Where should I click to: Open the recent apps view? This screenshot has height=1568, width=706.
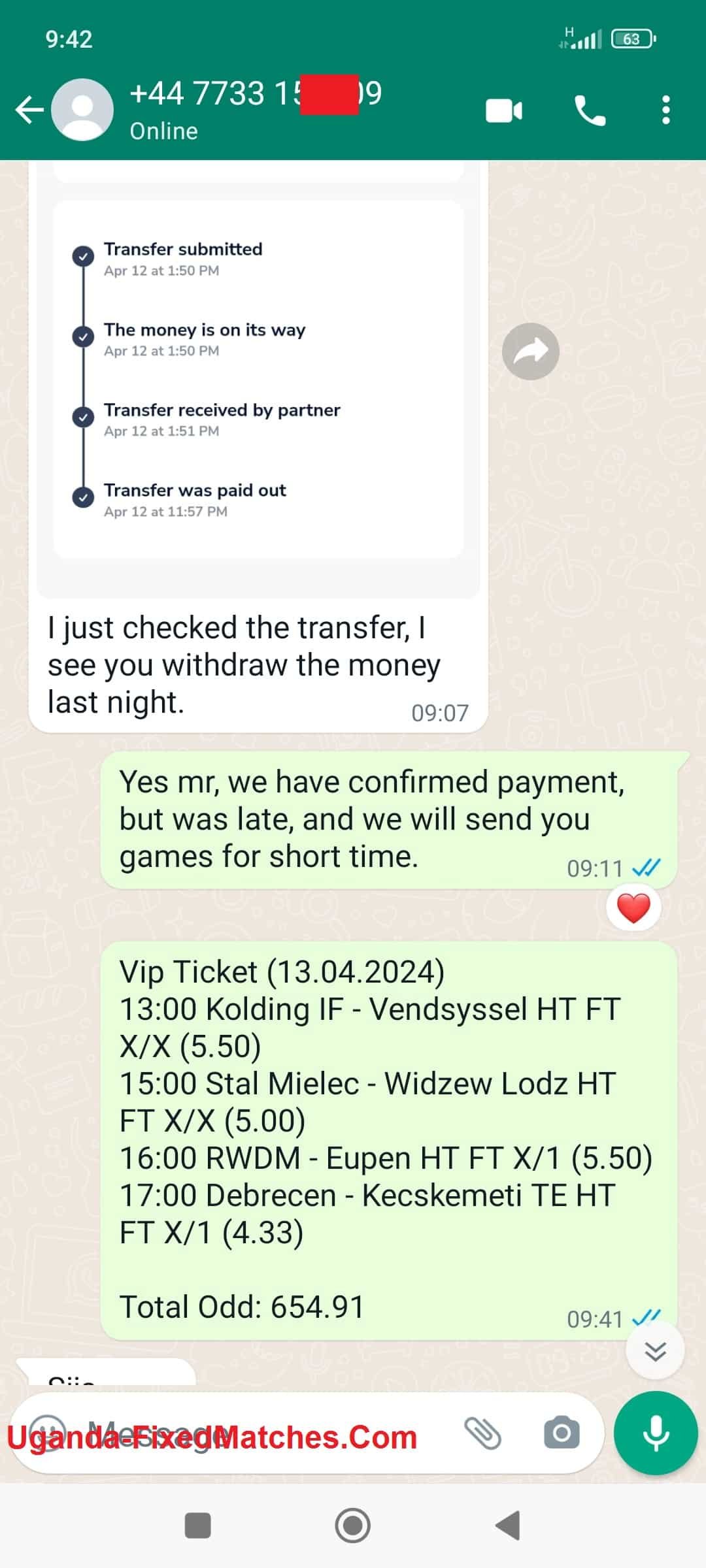point(198,1526)
